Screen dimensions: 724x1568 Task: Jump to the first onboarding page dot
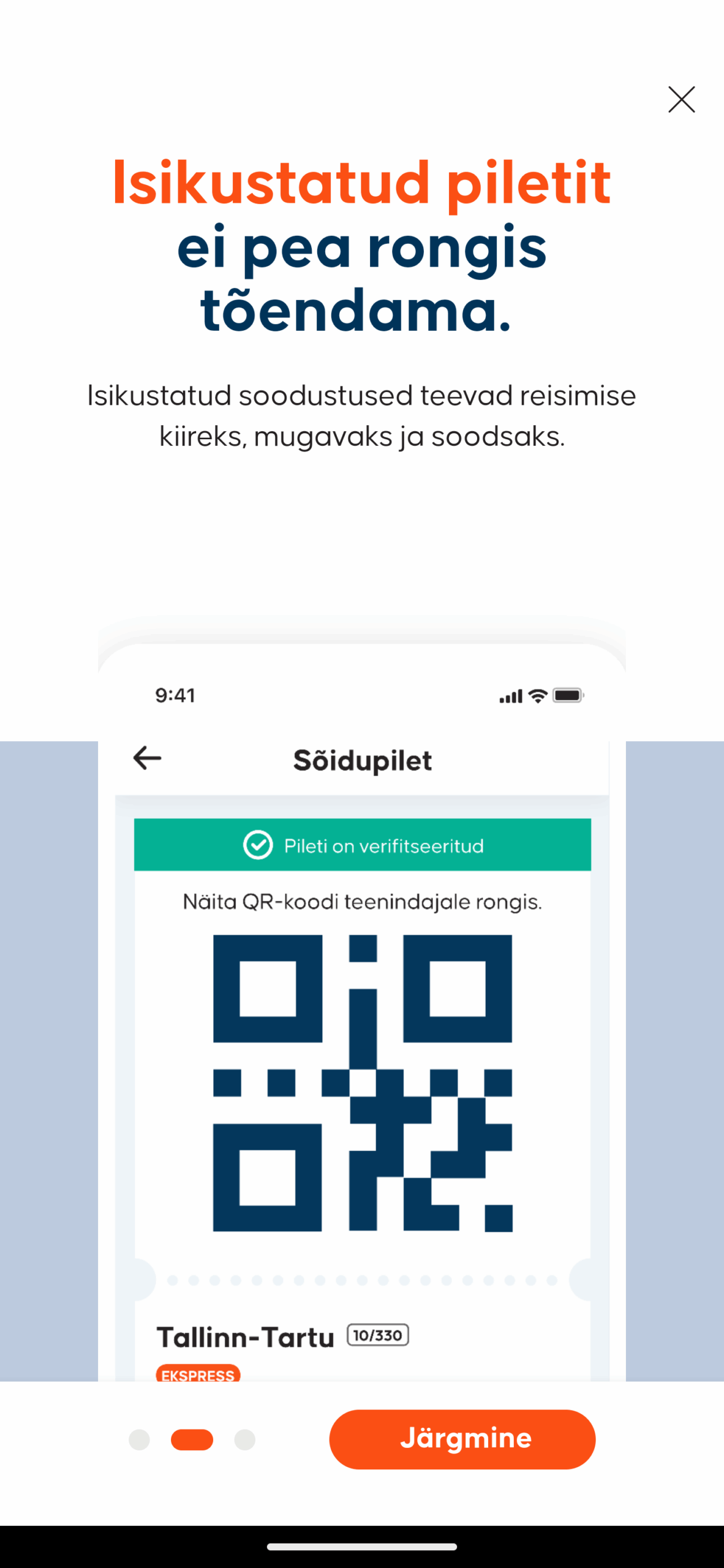[x=139, y=1439]
